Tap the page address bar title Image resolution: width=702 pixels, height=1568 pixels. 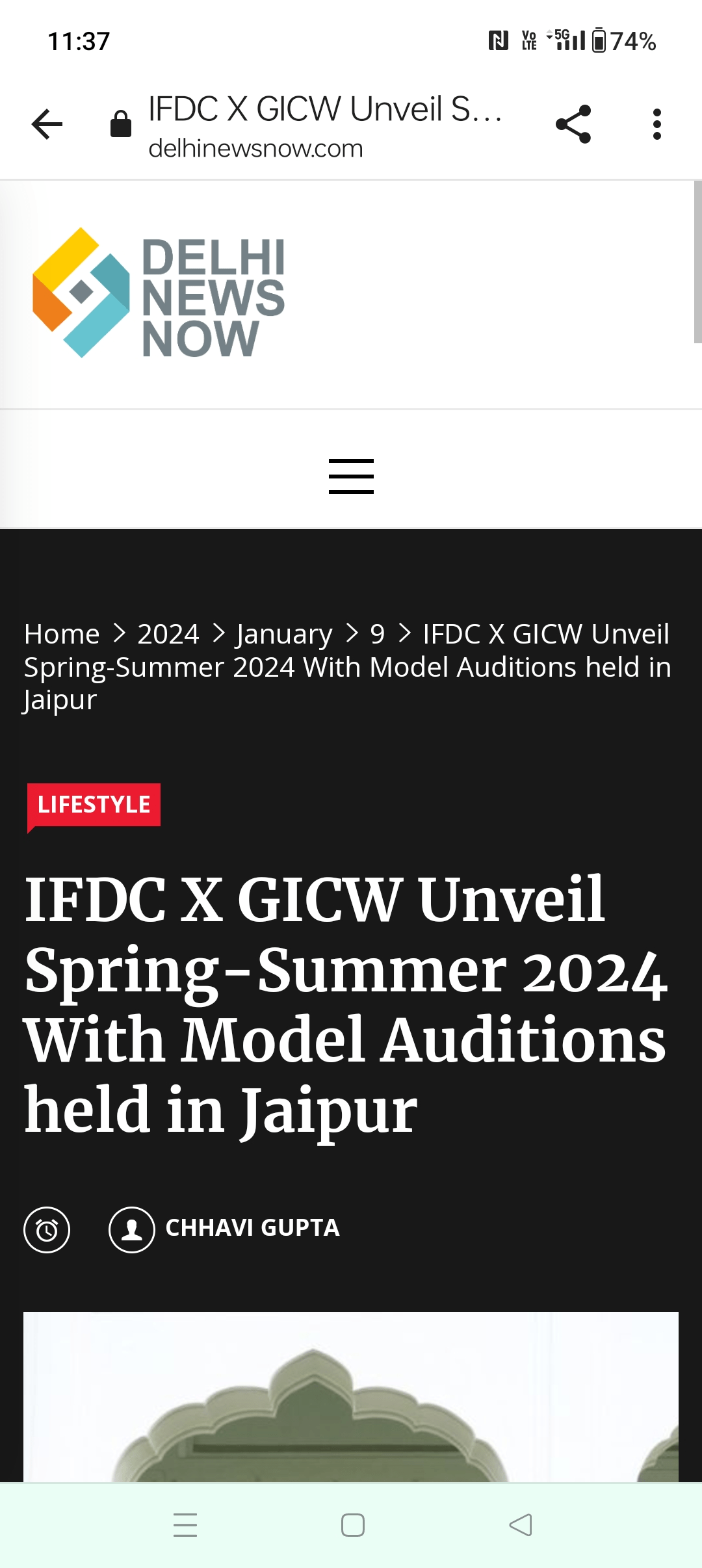tap(324, 109)
